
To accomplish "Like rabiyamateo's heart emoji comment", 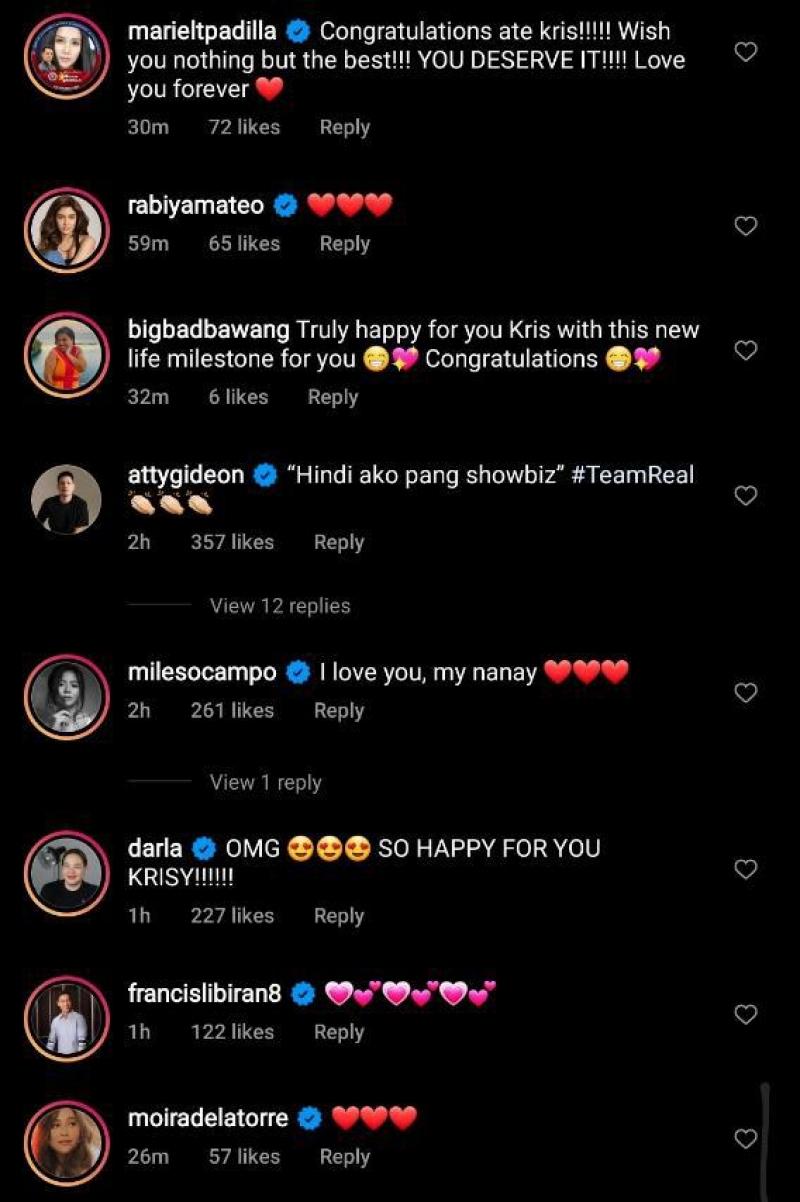I will point(745,227).
